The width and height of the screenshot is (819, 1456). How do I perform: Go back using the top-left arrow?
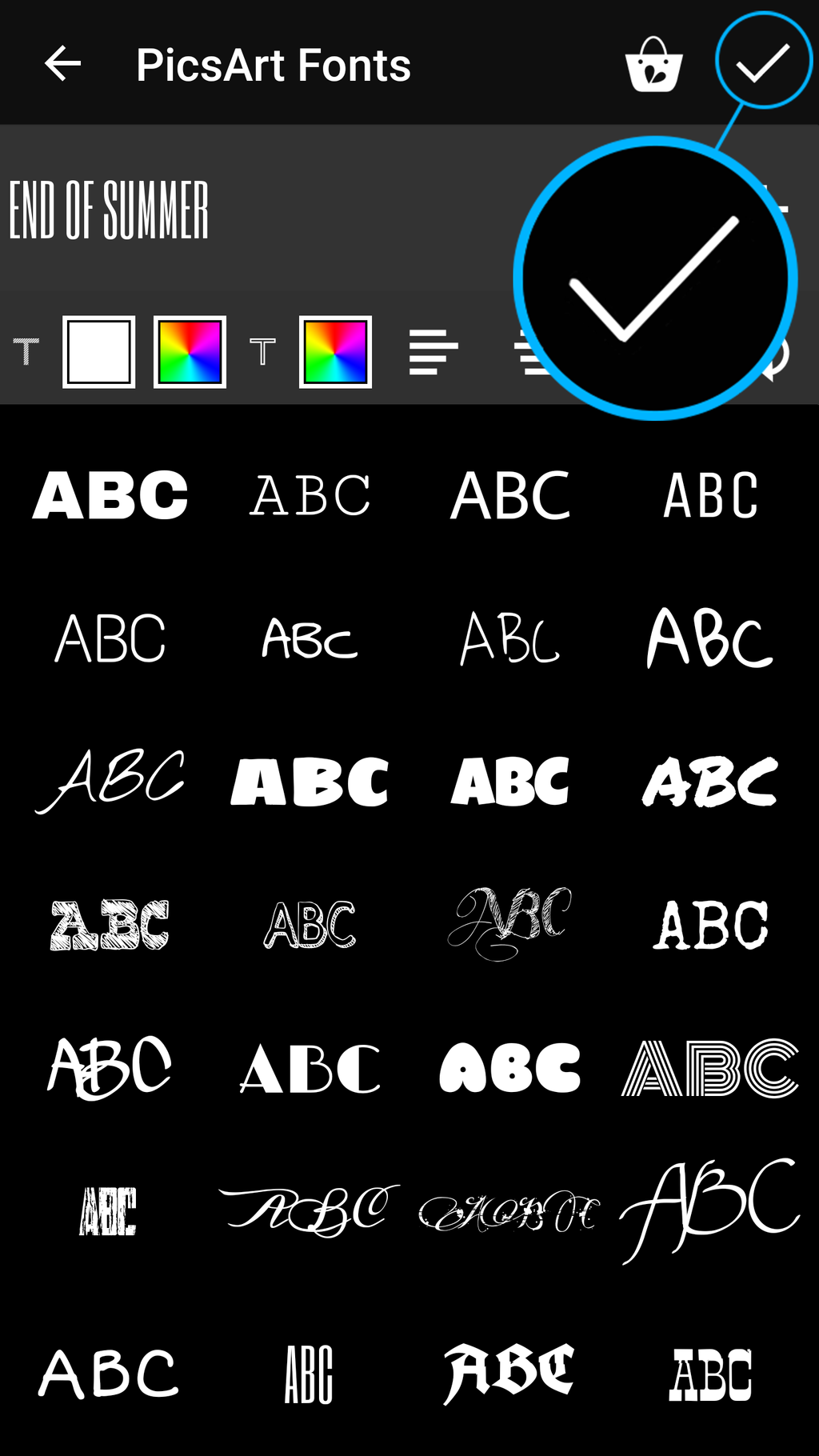click(62, 64)
